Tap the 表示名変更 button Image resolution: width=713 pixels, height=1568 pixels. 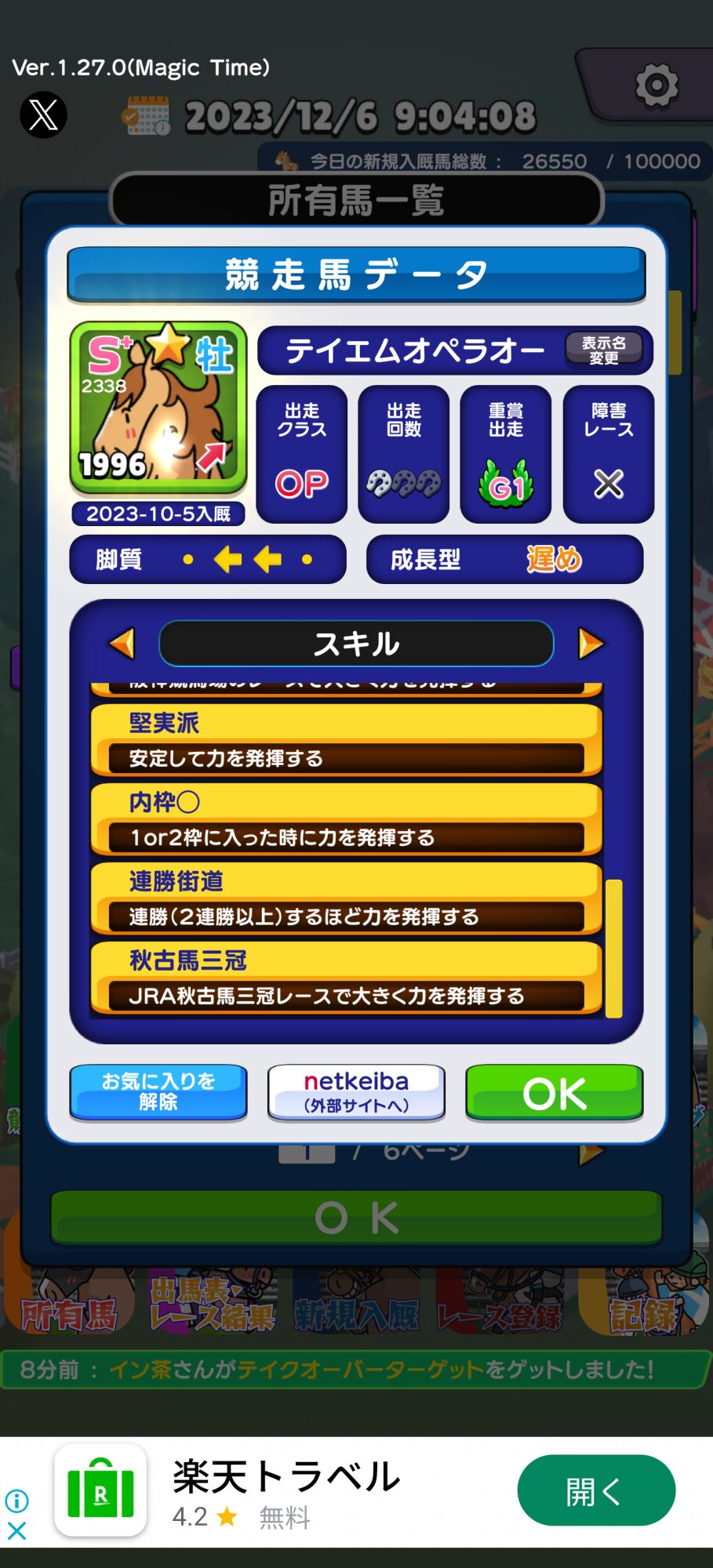coord(604,350)
